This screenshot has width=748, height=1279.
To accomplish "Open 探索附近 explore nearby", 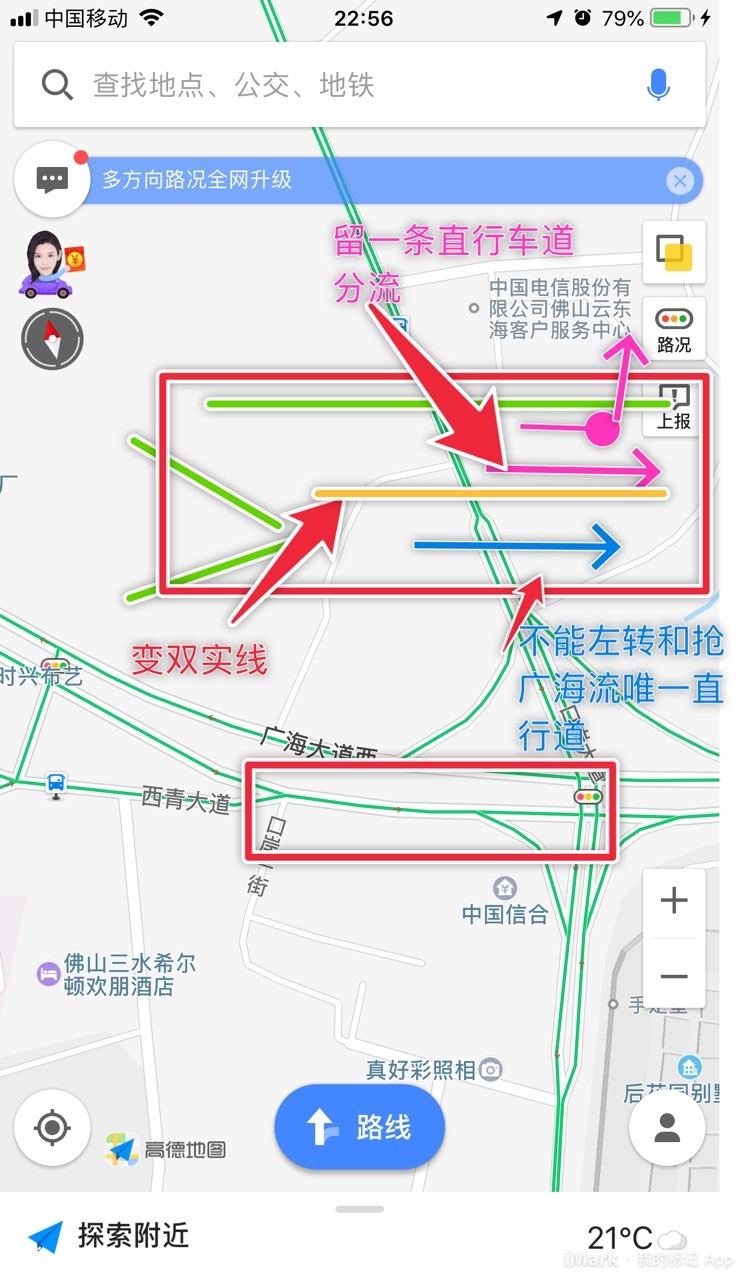I will pos(110,1236).
